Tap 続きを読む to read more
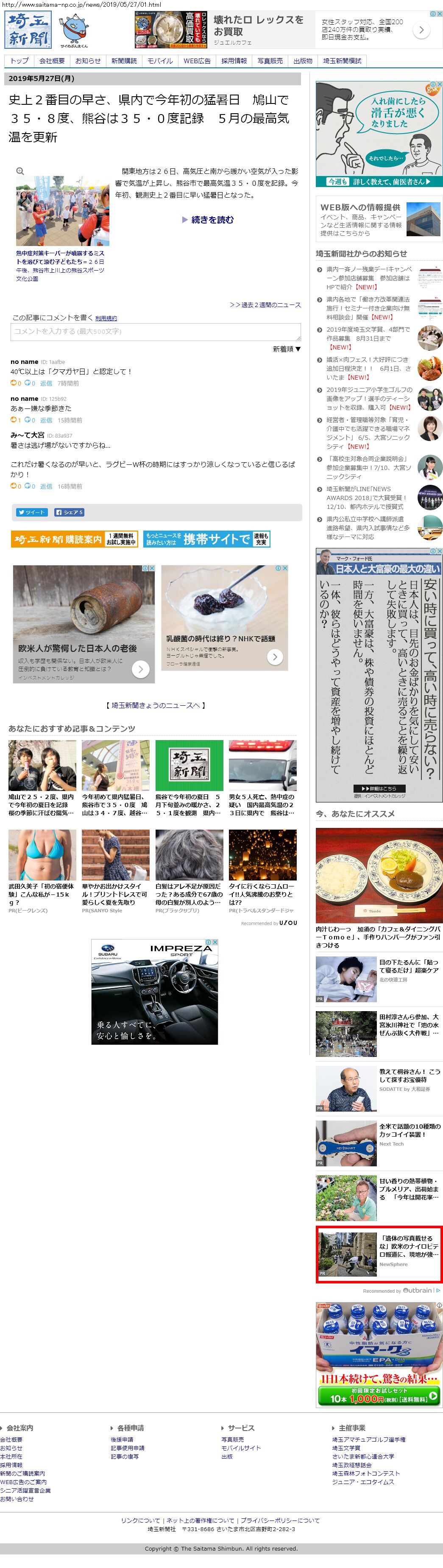The height and width of the screenshot is (1568, 443). [208, 220]
